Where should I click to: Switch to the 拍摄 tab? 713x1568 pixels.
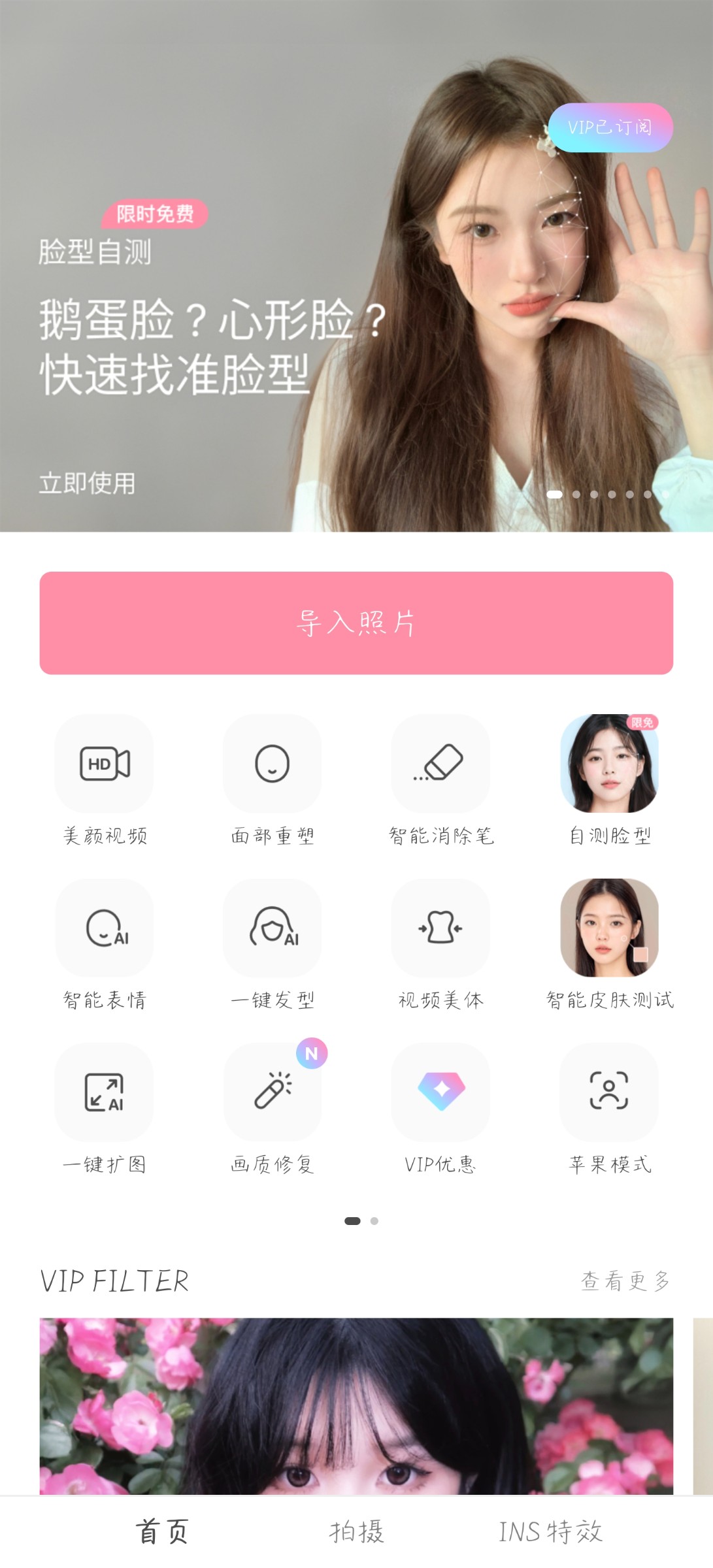(356, 1531)
